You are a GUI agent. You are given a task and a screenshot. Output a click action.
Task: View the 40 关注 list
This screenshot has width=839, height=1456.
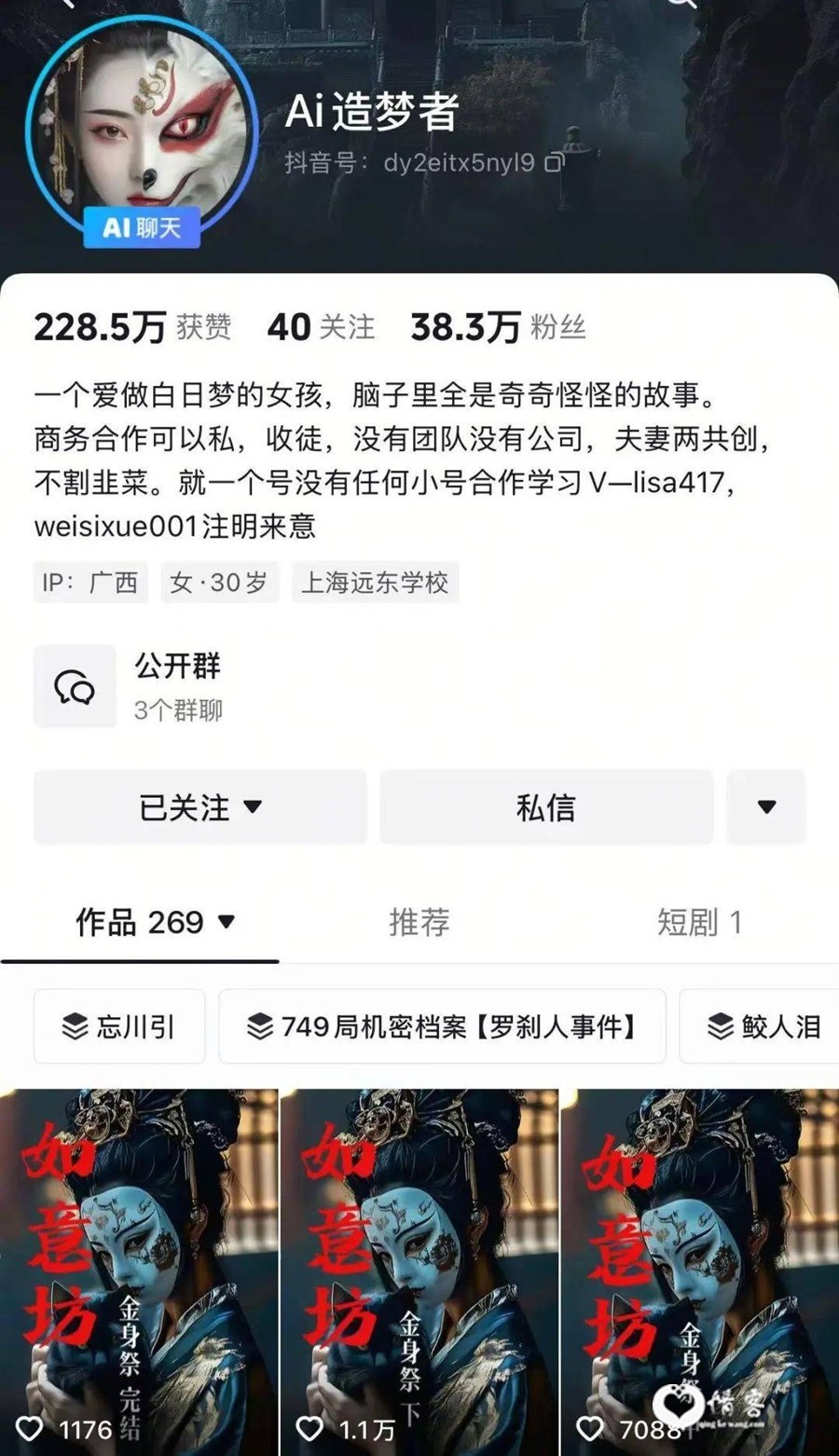[321, 327]
